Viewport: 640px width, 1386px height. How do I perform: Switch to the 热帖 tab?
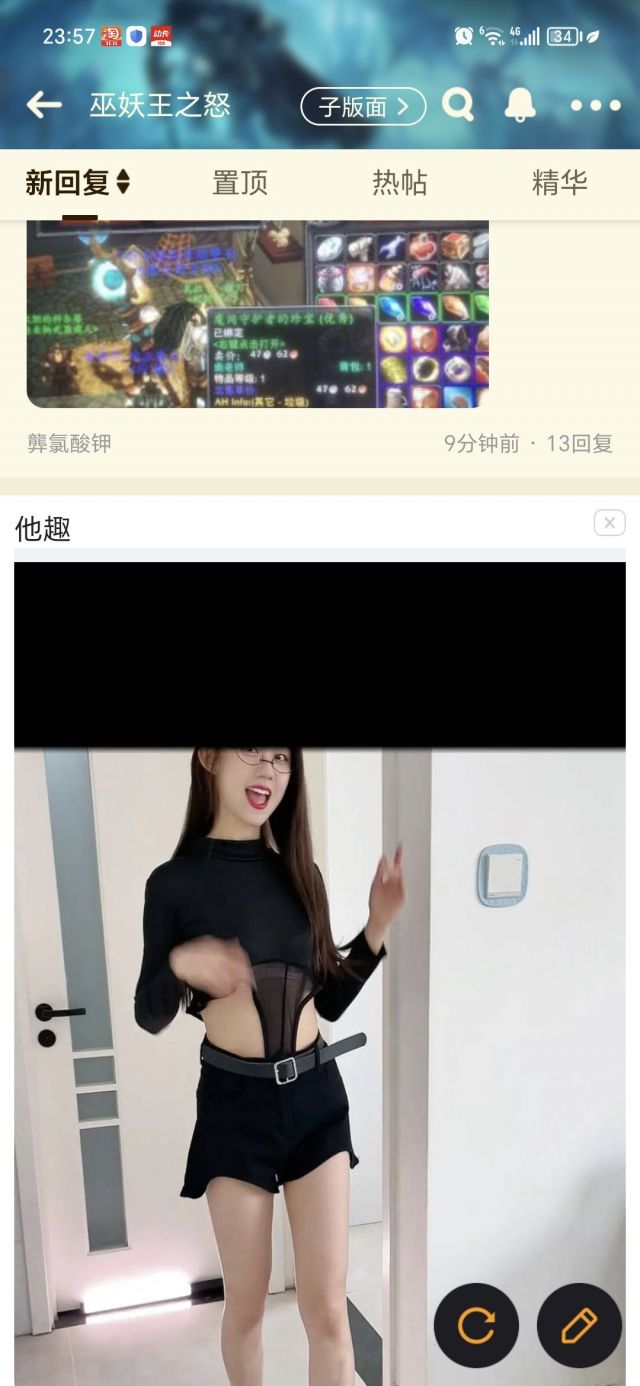coord(400,183)
